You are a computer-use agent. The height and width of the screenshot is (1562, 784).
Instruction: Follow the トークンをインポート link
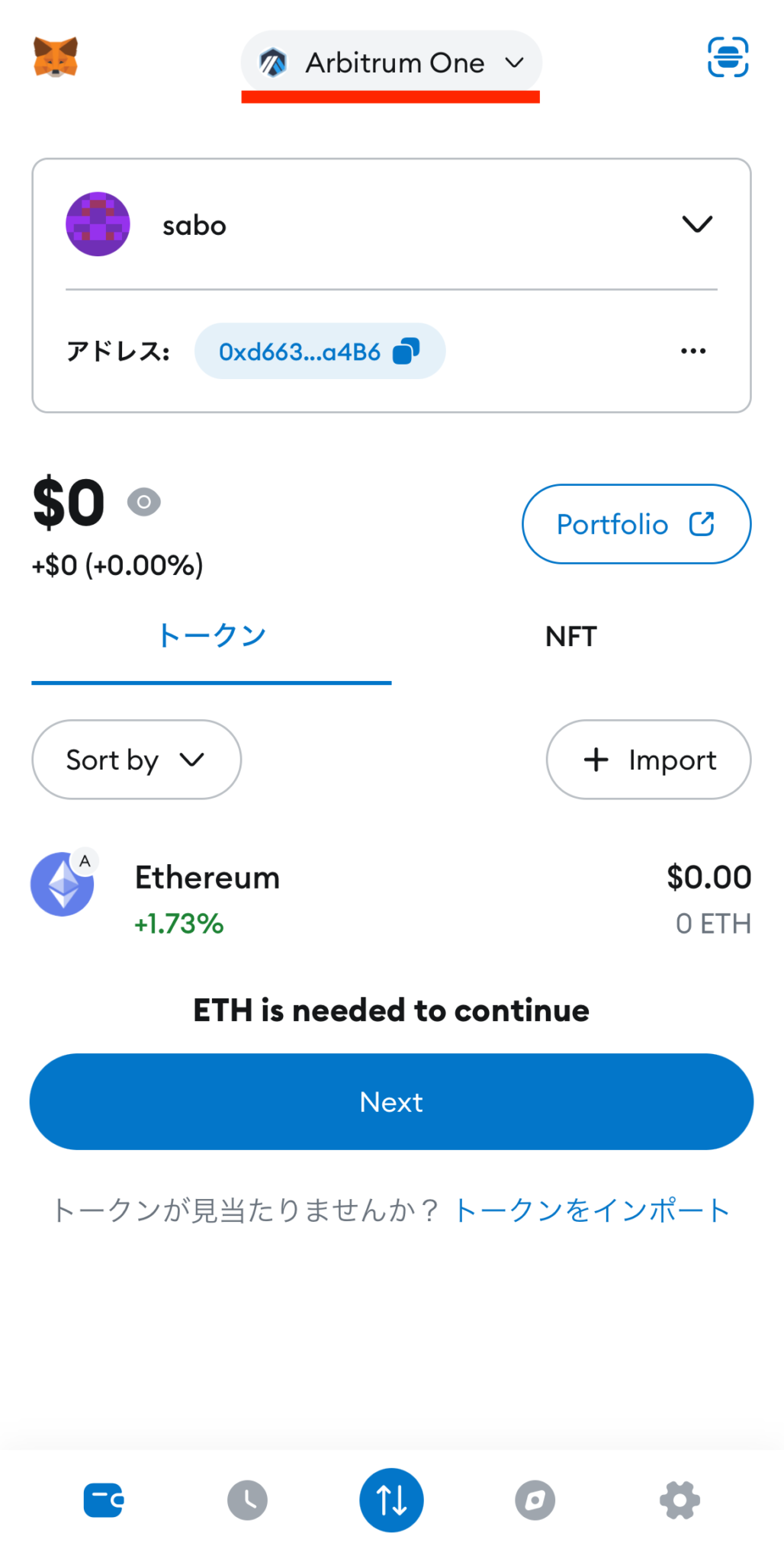click(592, 1210)
